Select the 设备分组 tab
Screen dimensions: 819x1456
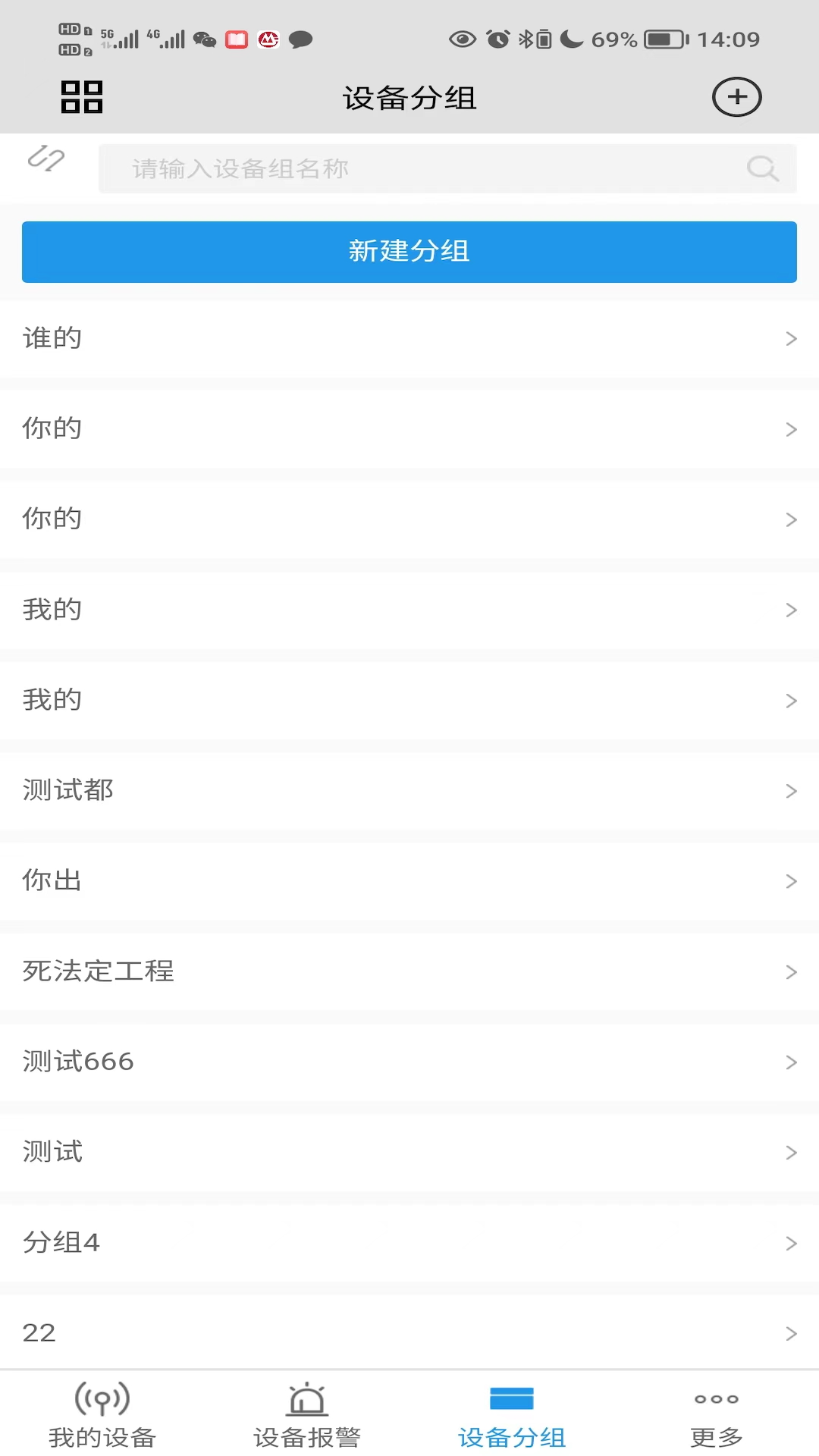tap(512, 1415)
